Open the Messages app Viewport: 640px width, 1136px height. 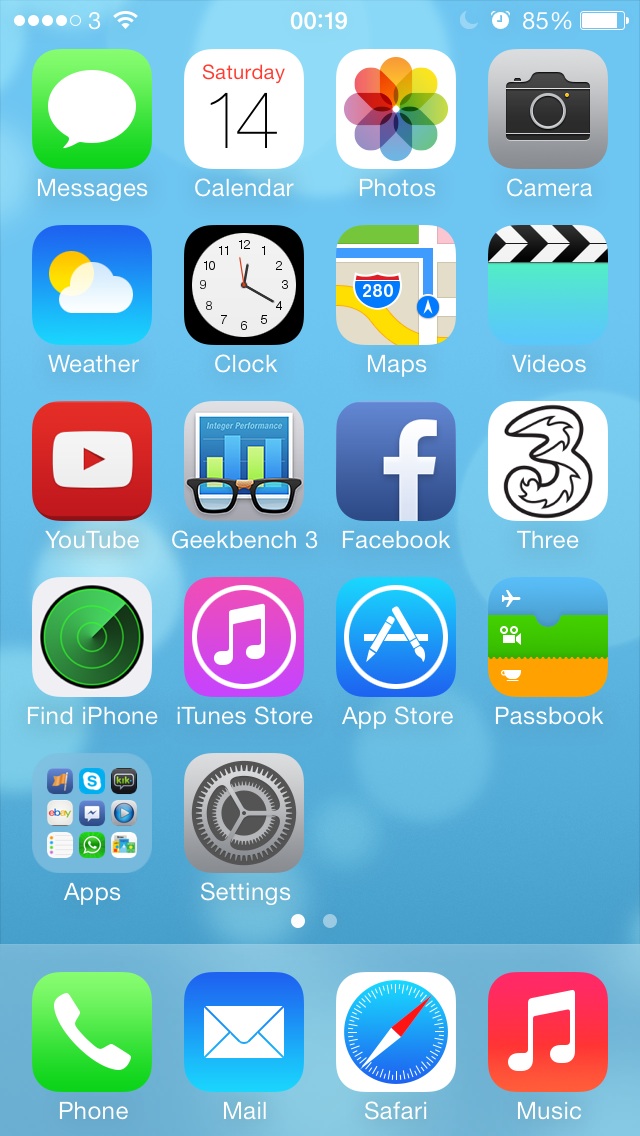[92, 109]
